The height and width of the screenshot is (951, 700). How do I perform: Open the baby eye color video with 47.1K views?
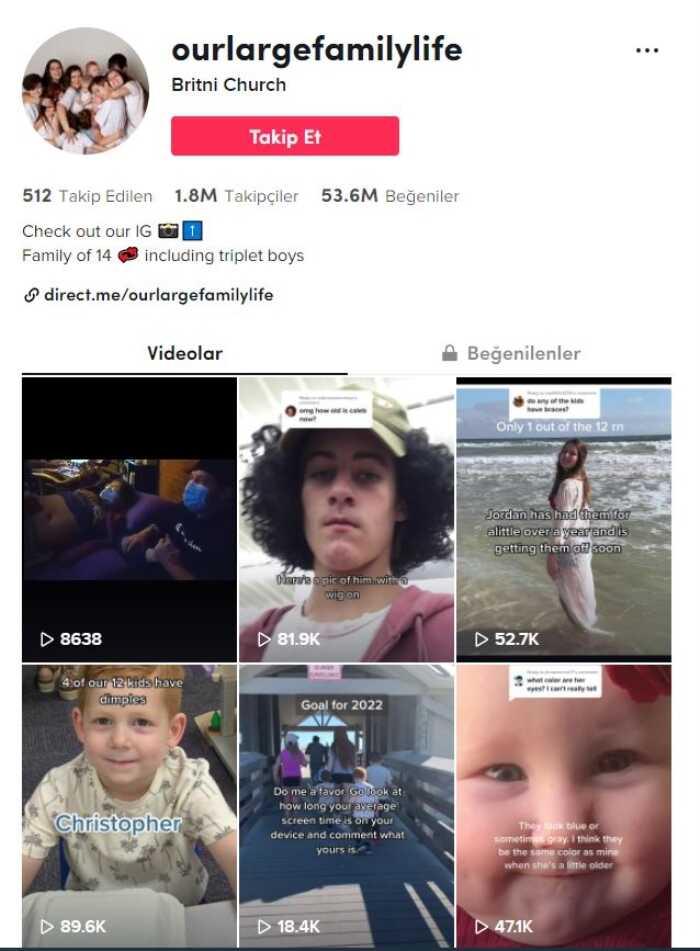(x=564, y=806)
